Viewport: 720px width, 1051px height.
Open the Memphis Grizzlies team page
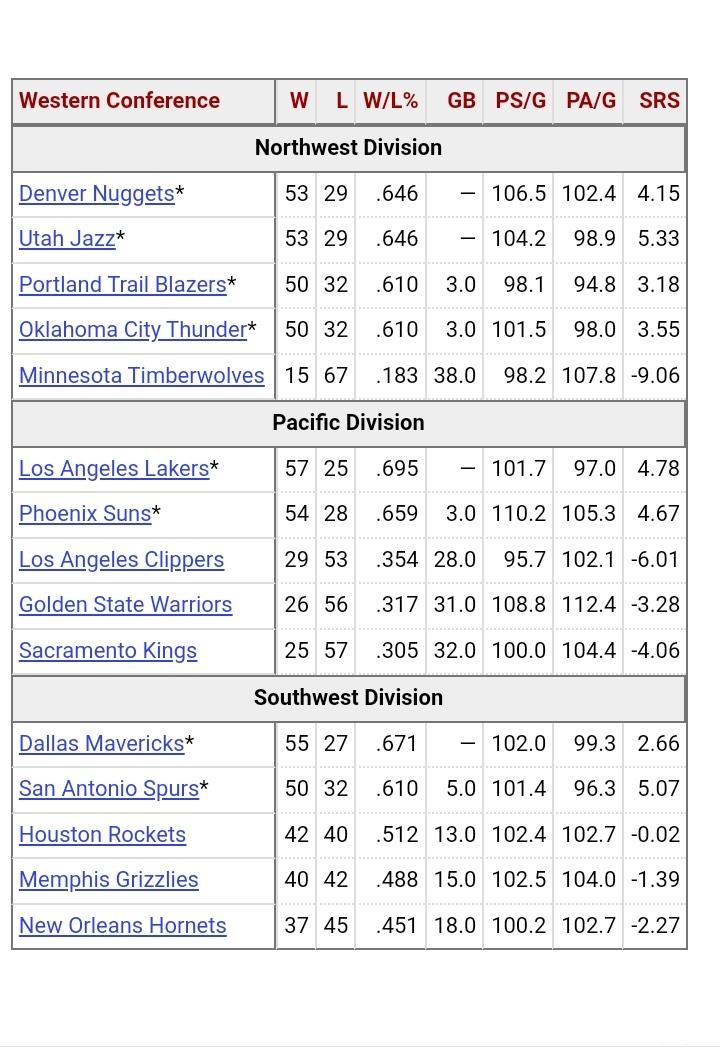108,880
